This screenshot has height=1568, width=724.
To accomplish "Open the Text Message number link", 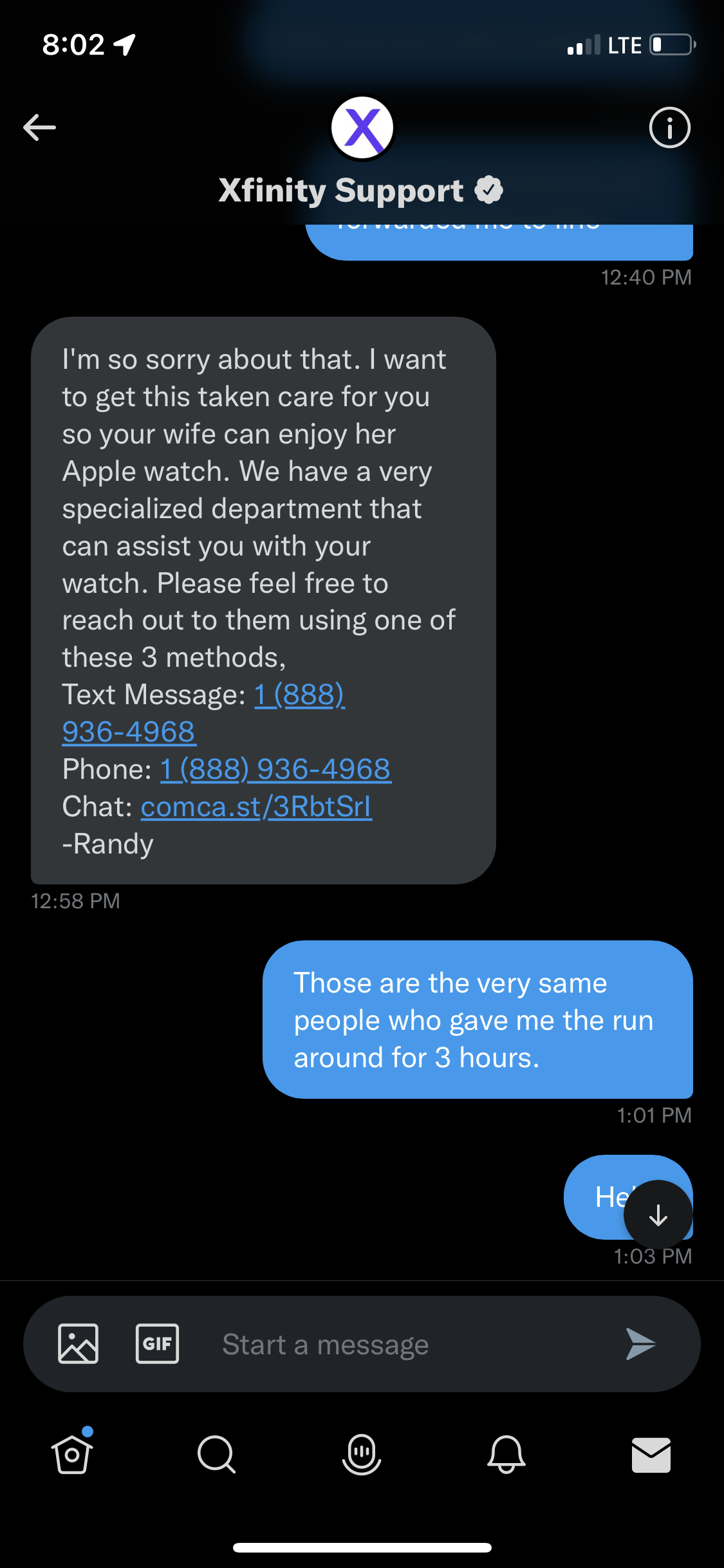I will [x=299, y=695].
